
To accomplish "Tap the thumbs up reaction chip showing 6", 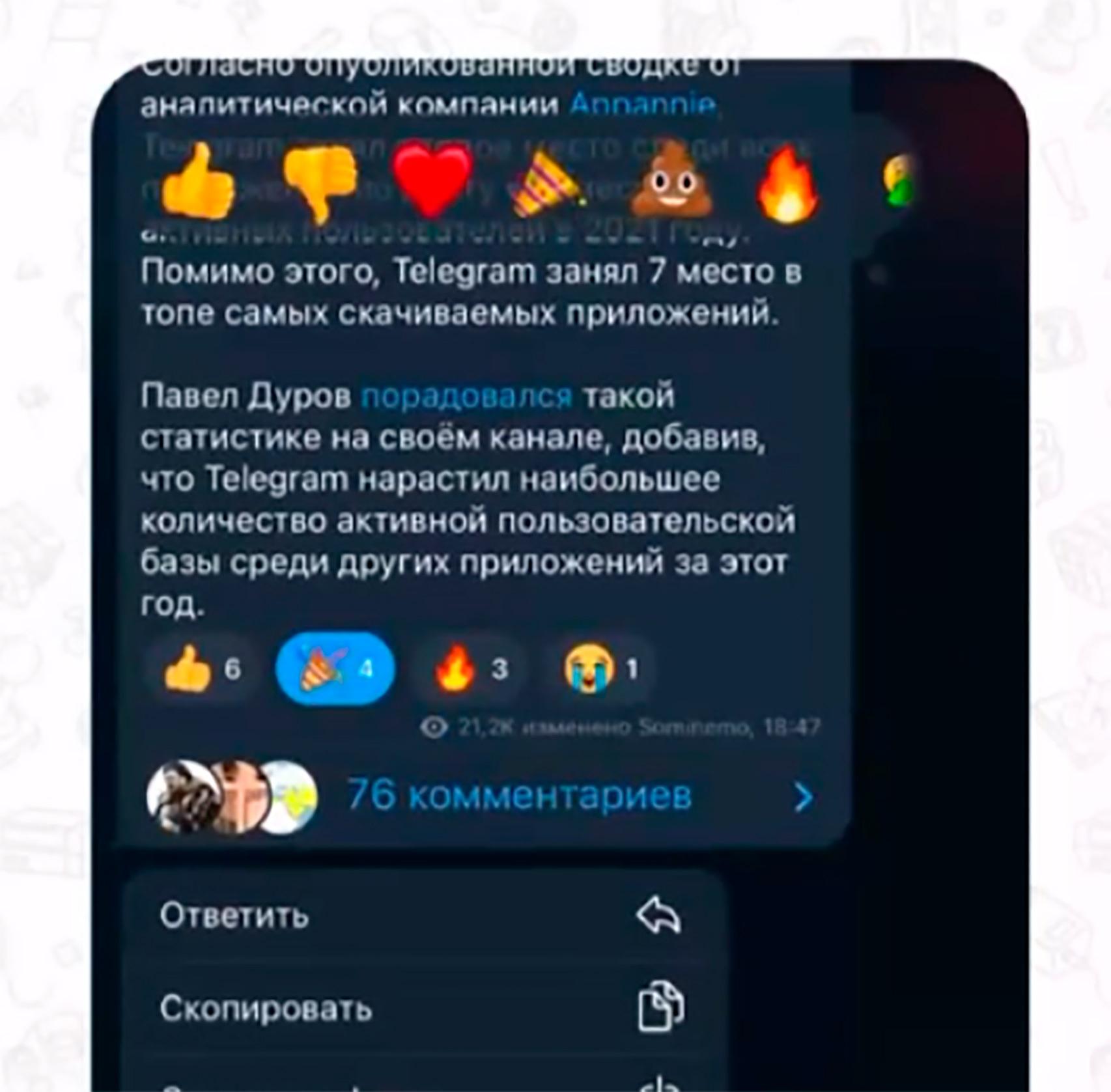I will (x=202, y=668).
